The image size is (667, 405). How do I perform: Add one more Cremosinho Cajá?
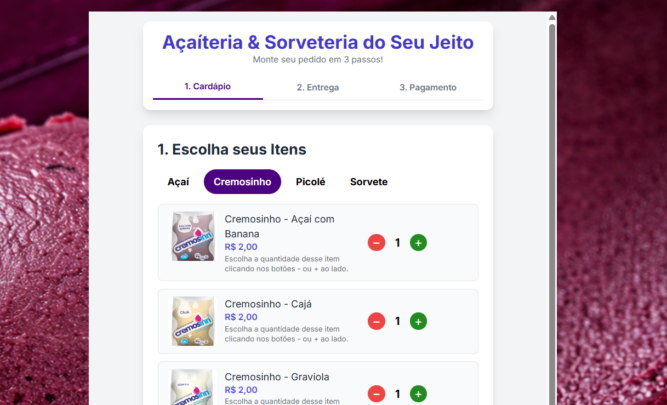(418, 321)
